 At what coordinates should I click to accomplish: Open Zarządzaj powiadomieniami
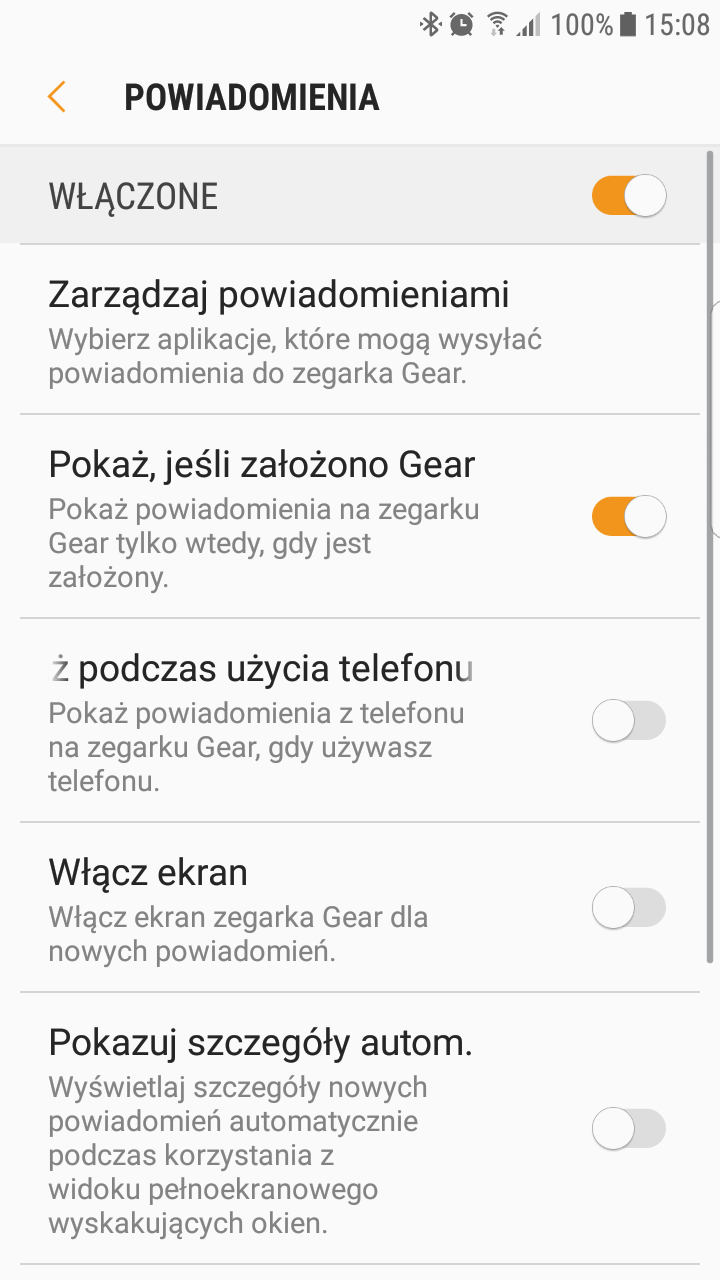click(360, 329)
